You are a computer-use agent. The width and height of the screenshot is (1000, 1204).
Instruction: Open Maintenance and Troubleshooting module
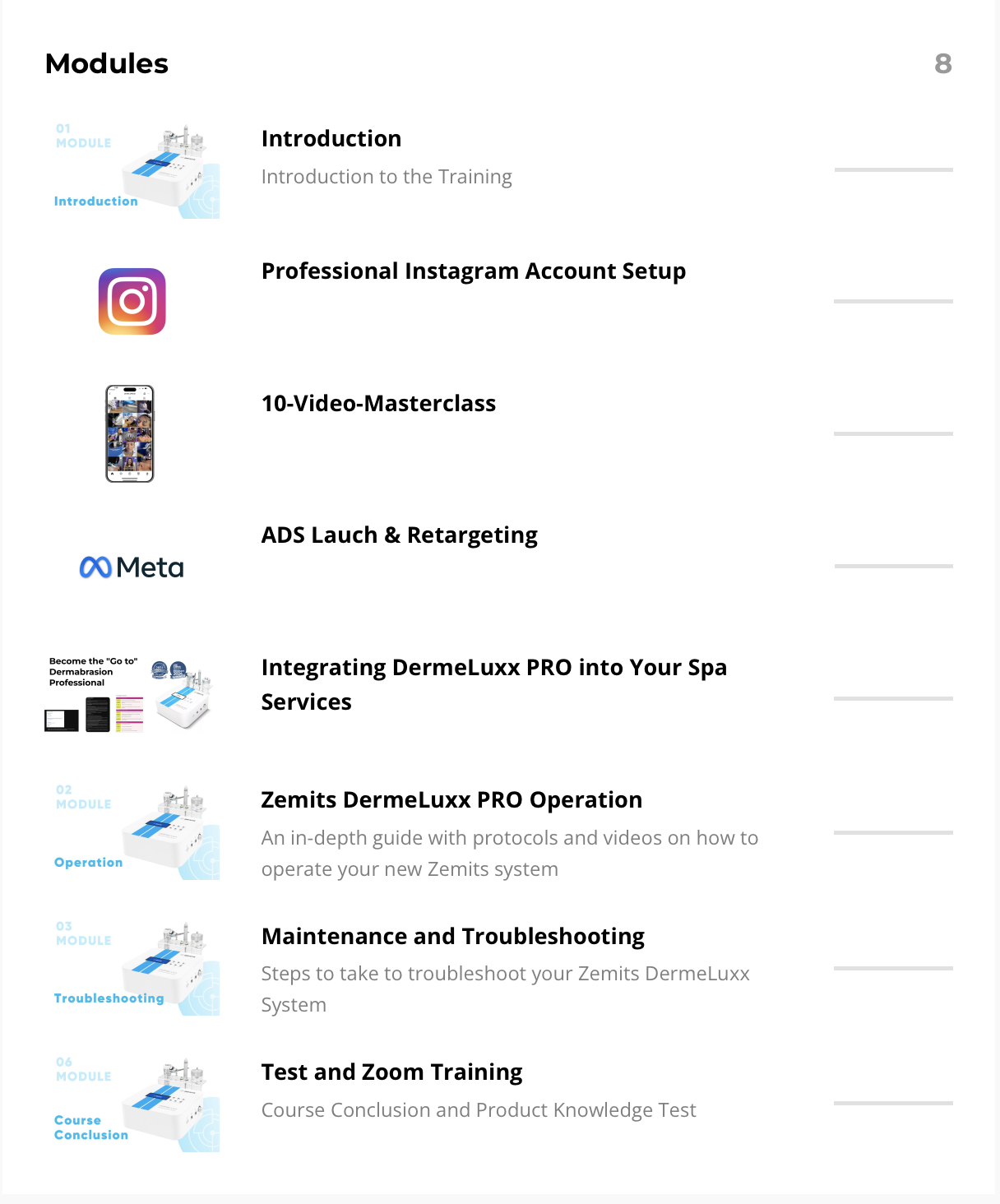452,937
